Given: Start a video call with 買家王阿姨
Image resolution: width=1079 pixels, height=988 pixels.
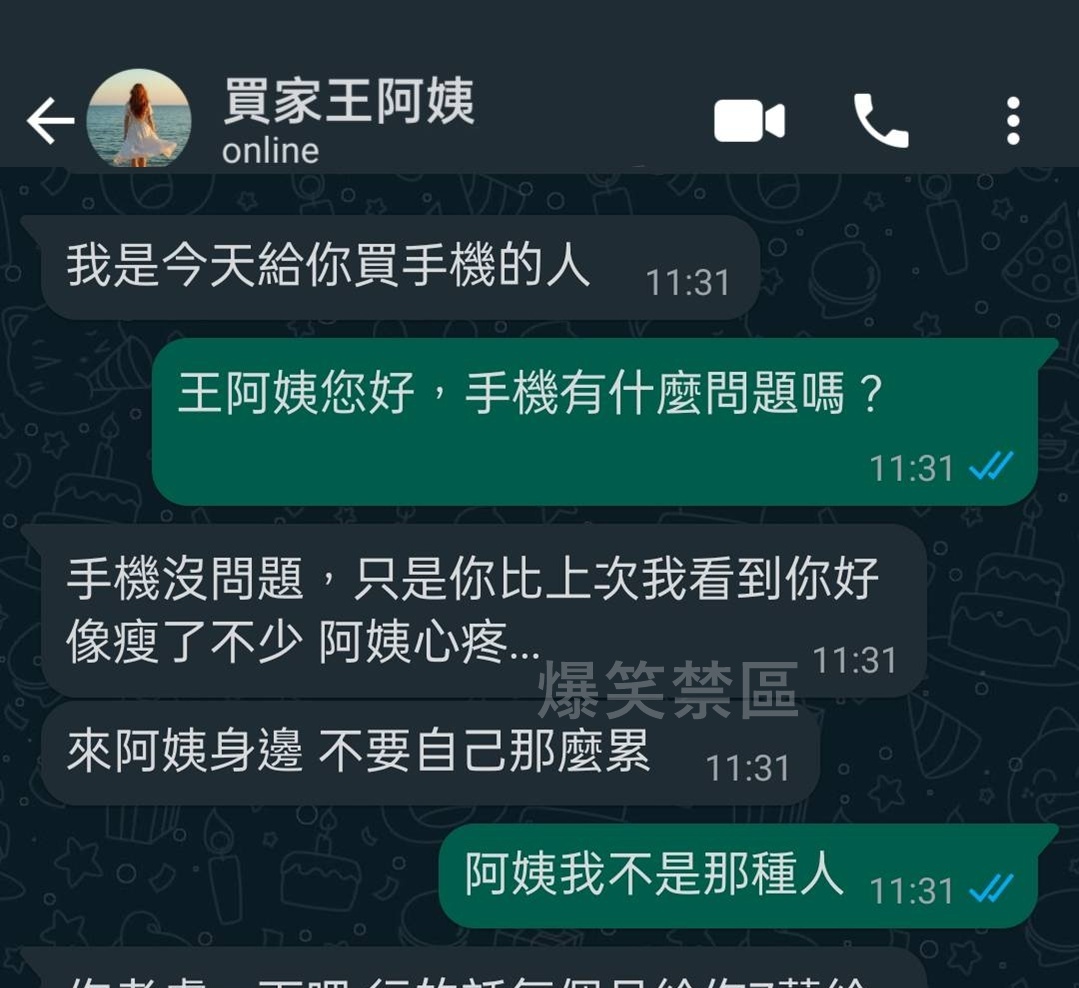Looking at the screenshot, I should pos(749,121).
